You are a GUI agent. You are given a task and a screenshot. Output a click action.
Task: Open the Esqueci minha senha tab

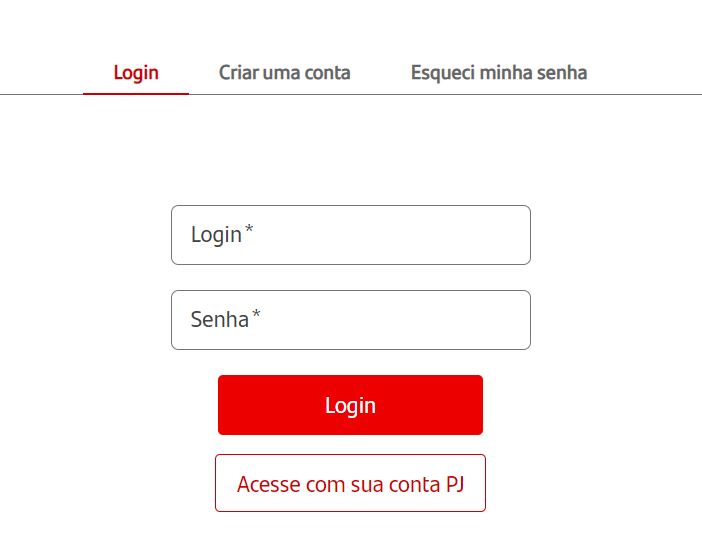coord(498,73)
